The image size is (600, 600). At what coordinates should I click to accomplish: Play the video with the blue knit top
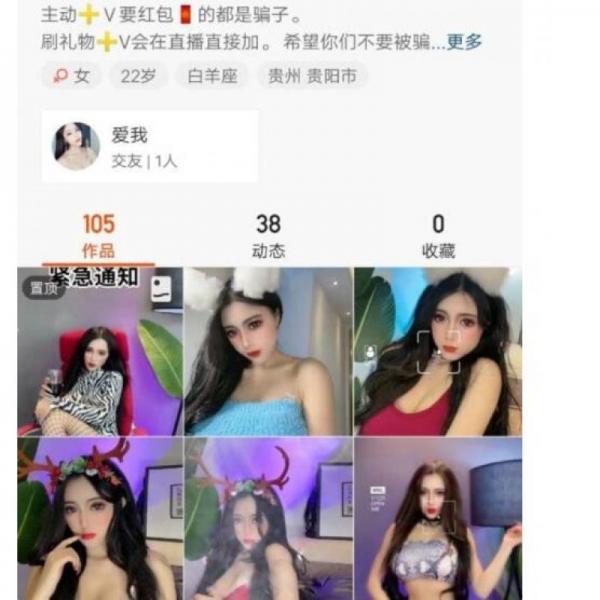pos(268,352)
